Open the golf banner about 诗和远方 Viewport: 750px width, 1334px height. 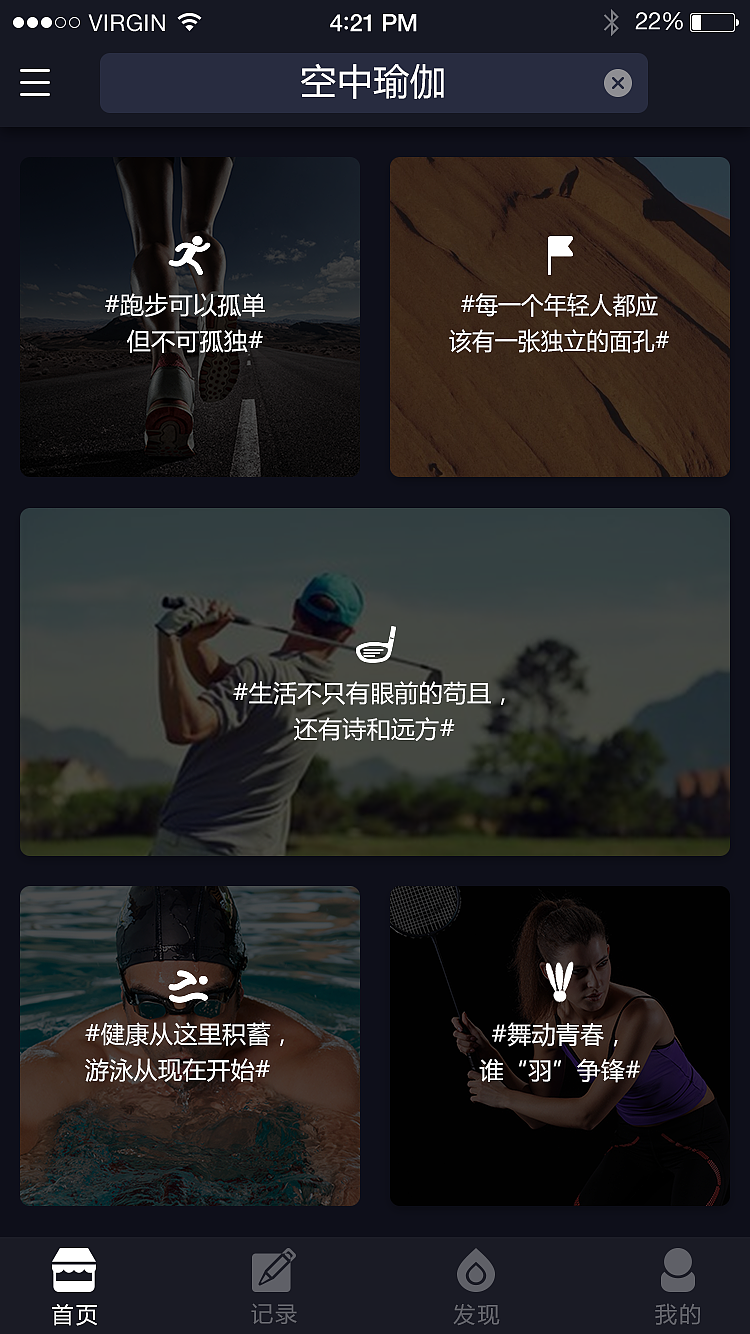point(375,683)
